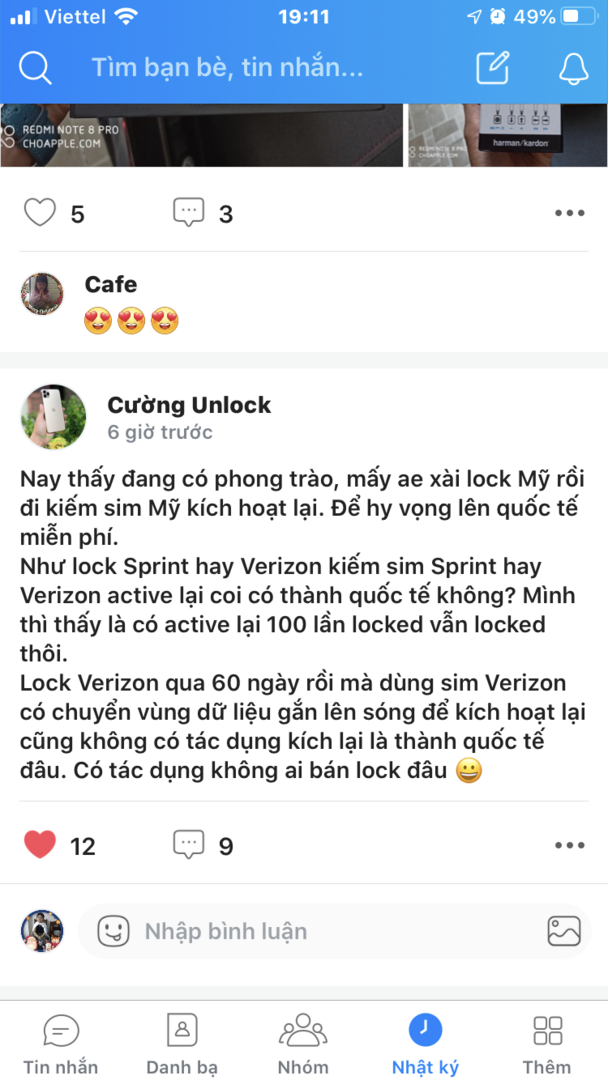
Task: Go to the Nhóm tab
Action: pyautogui.click(x=303, y=1043)
